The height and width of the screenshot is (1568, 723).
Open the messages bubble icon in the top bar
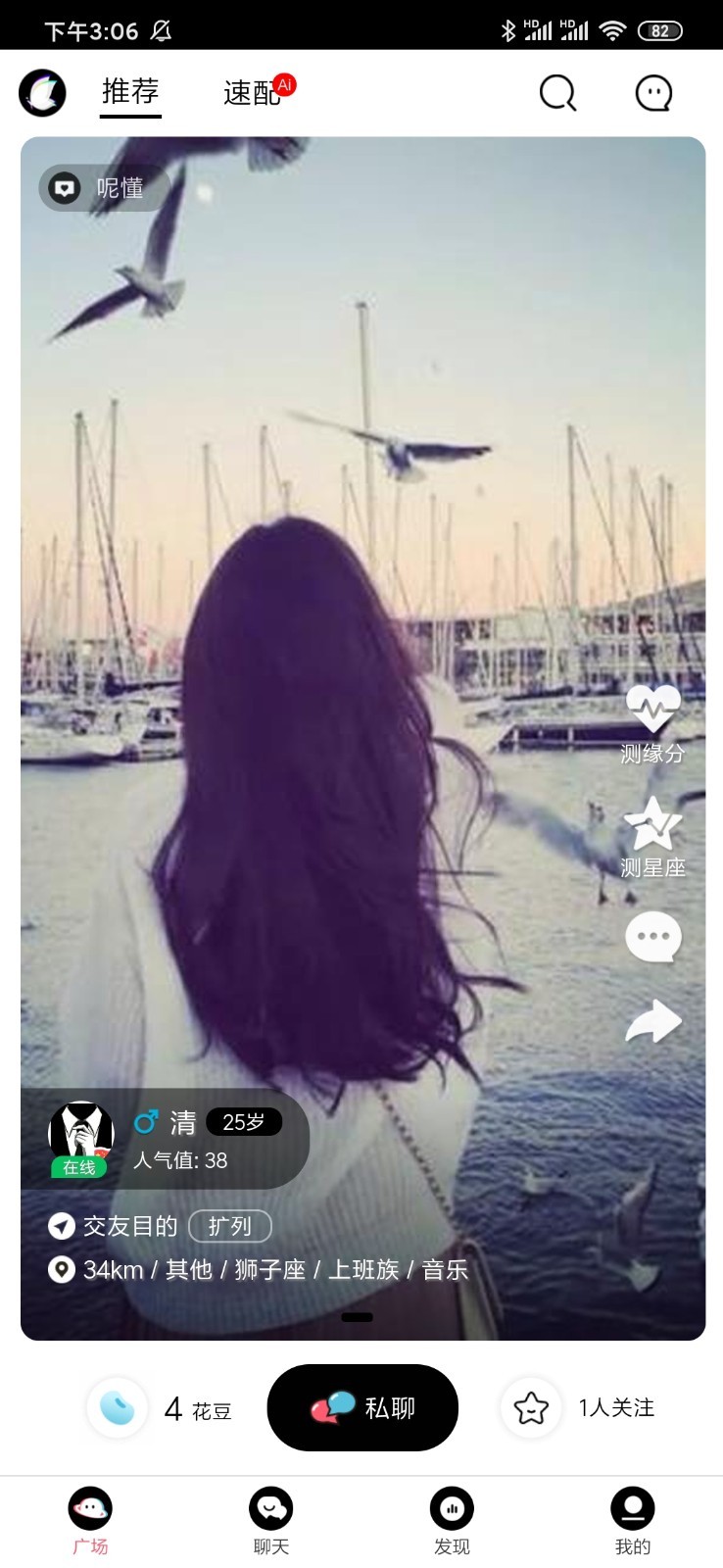653,93
